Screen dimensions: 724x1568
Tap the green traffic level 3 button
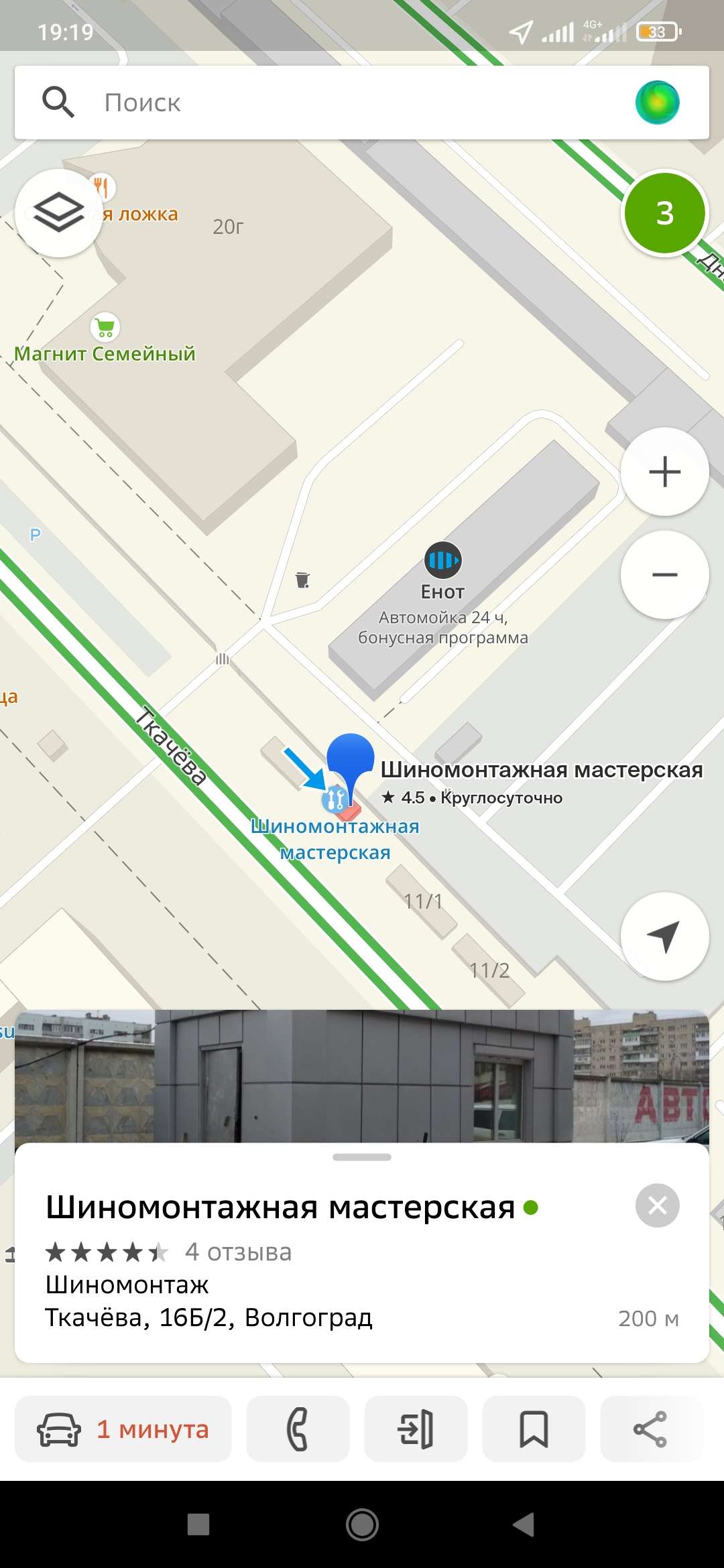tap(664, 213)
